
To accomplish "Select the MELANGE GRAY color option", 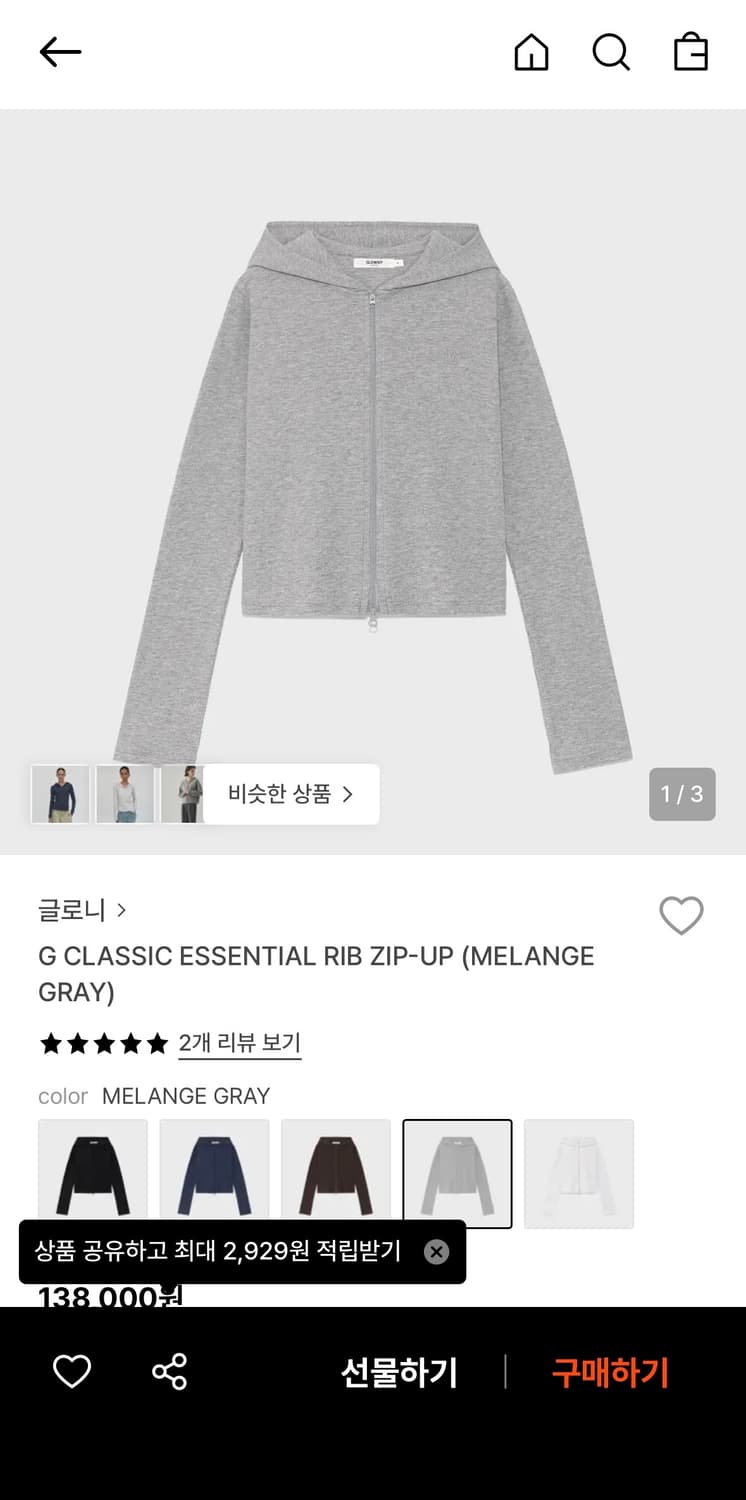I will tap(457, 1173).
